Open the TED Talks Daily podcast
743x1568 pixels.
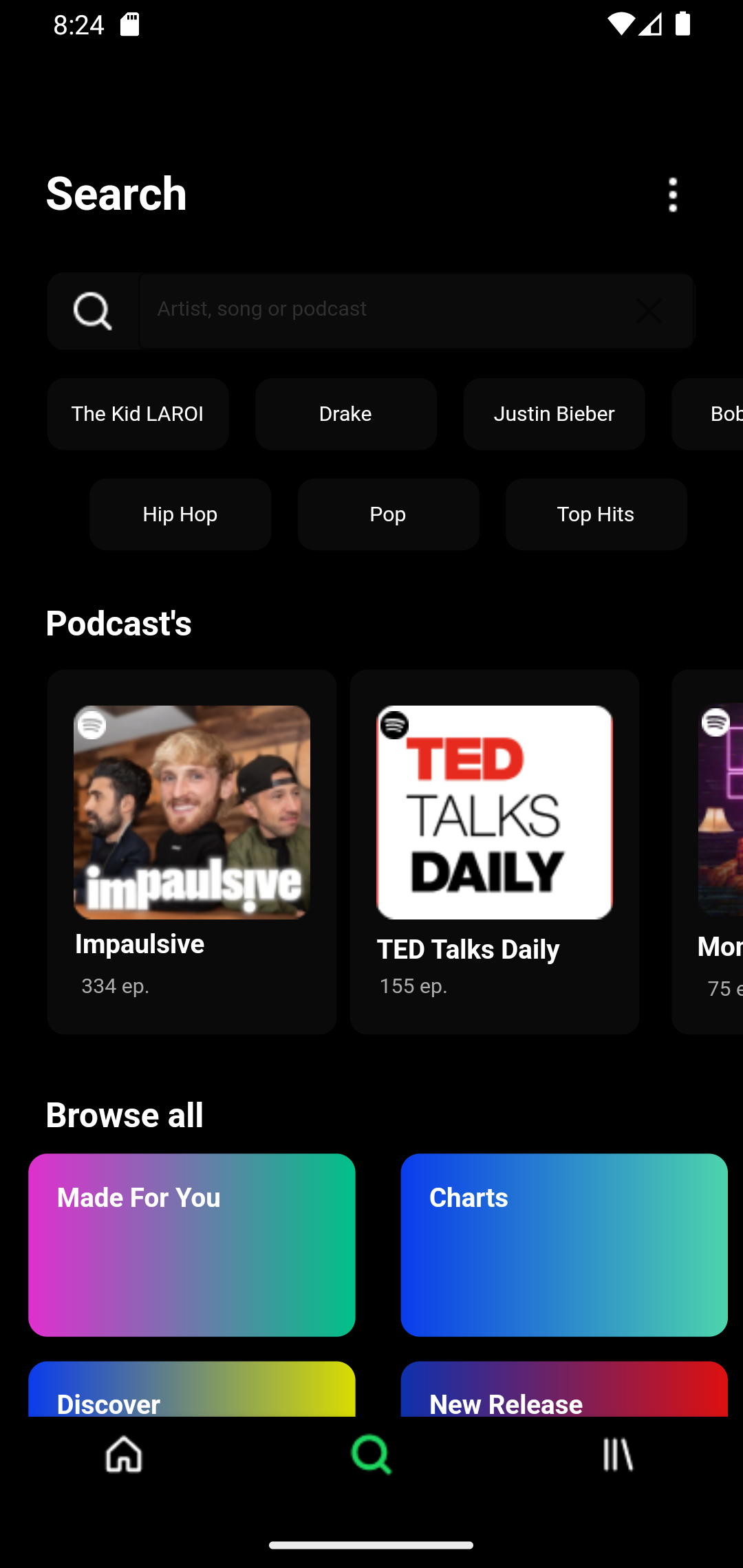tap(494, 851)
